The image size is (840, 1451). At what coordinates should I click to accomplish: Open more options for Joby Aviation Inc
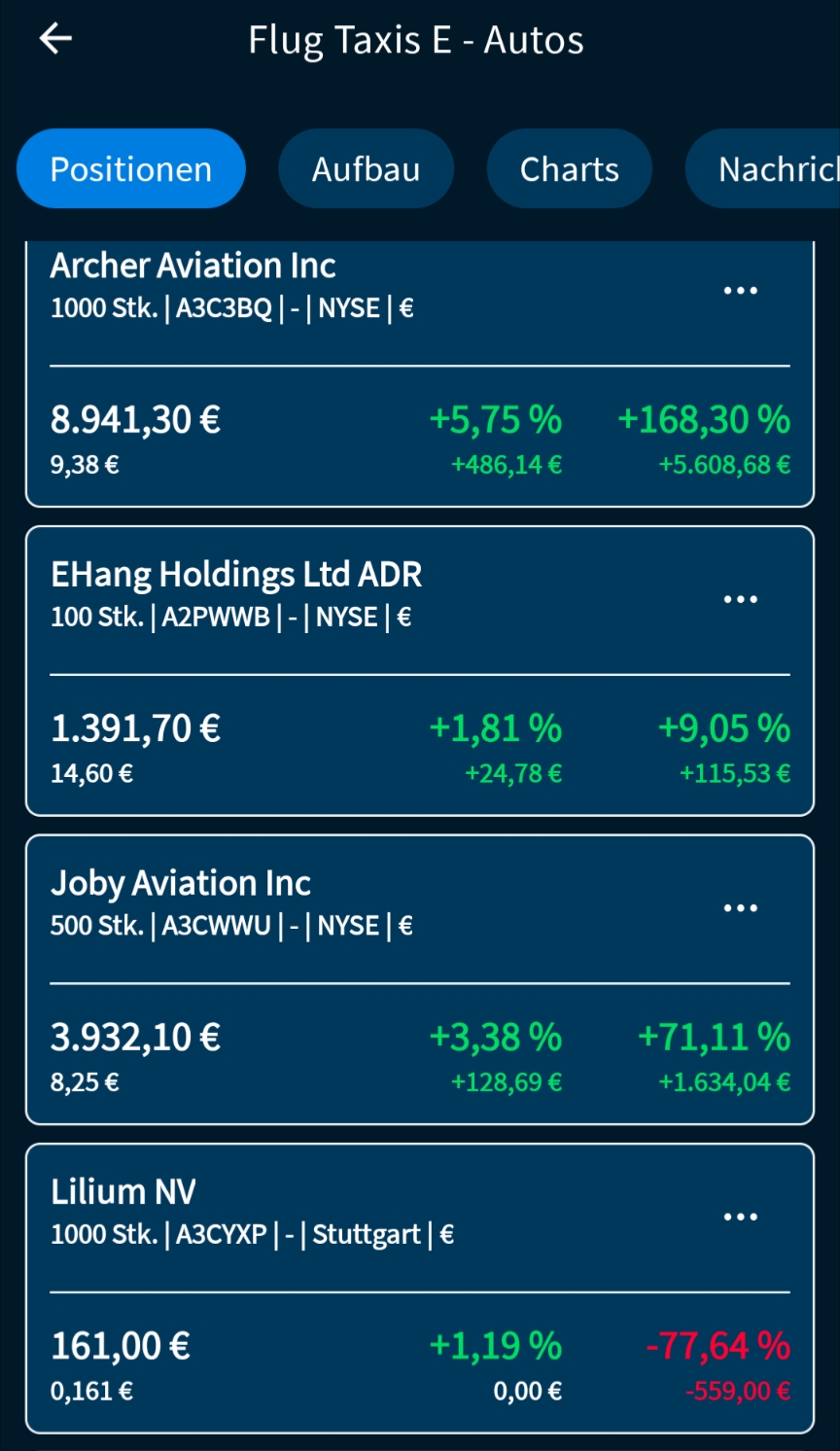pos(740,908)
